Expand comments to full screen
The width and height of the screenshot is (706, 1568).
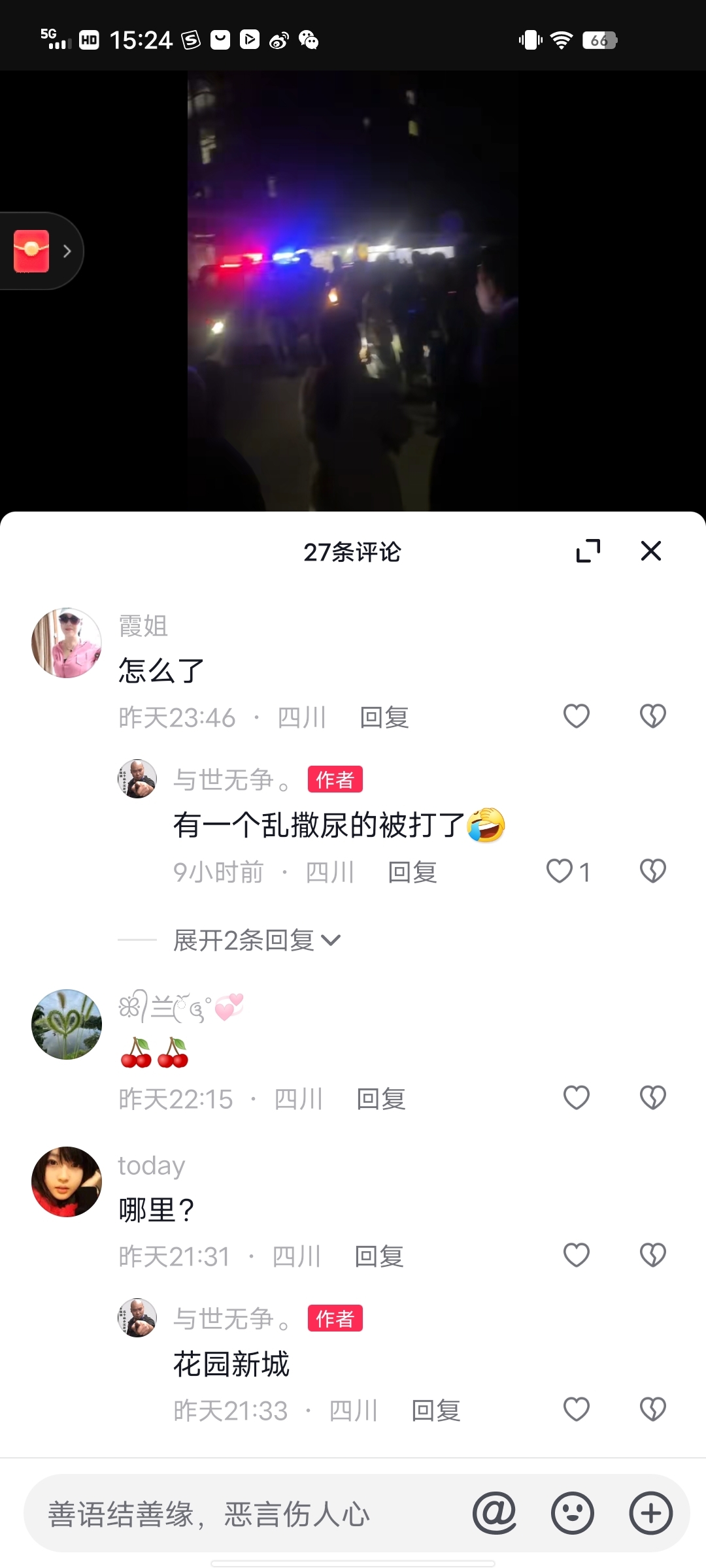tap(588, 551)
